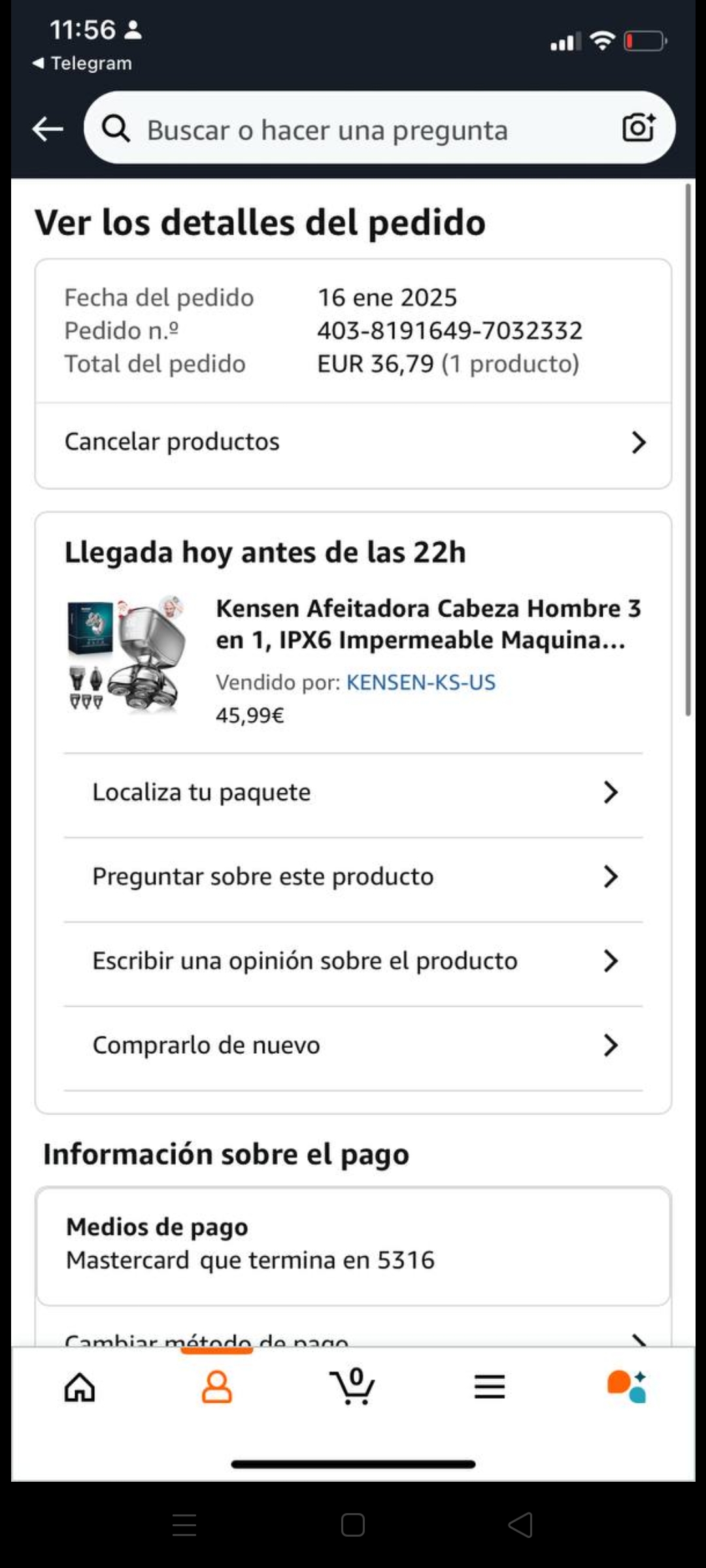Viewport: 706px width, 1568px height.
Task: Open 'Preguntar sobre este producto'
Action: (x=353, y=877)
